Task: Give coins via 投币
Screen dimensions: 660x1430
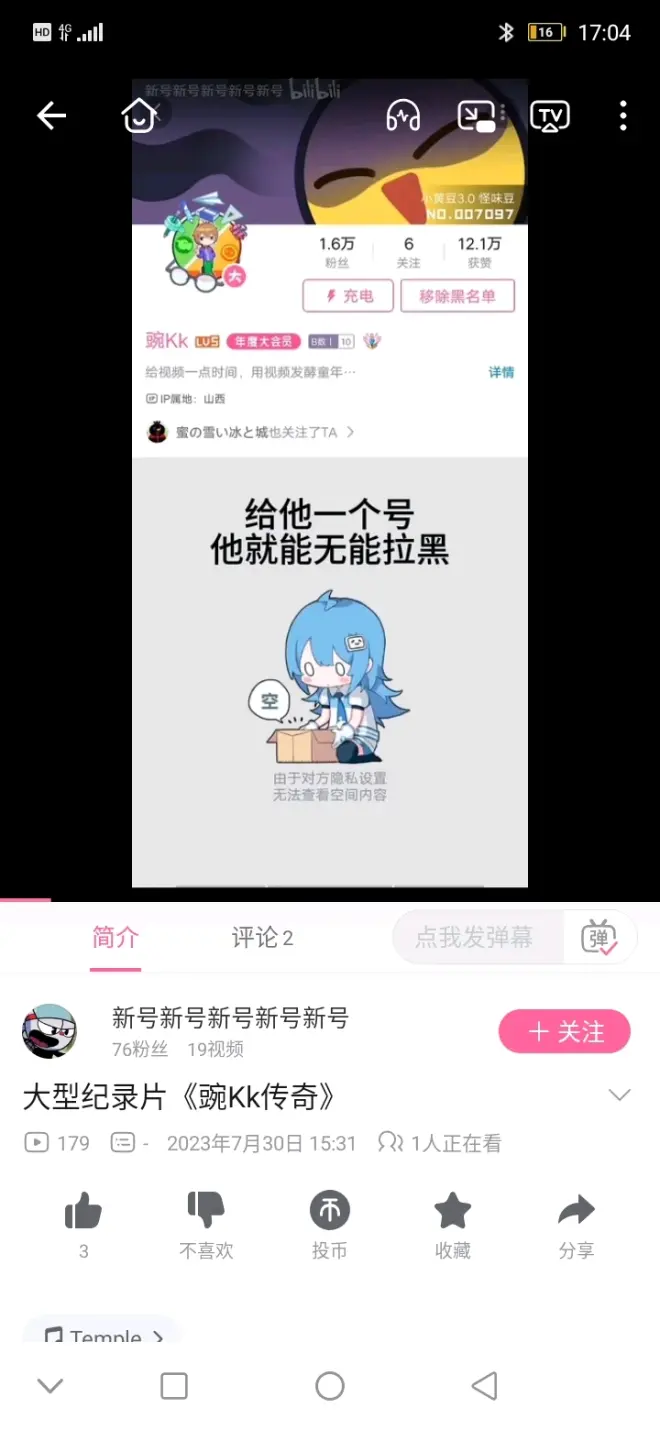Action: pyautogui.click(x=329, y=1212)
